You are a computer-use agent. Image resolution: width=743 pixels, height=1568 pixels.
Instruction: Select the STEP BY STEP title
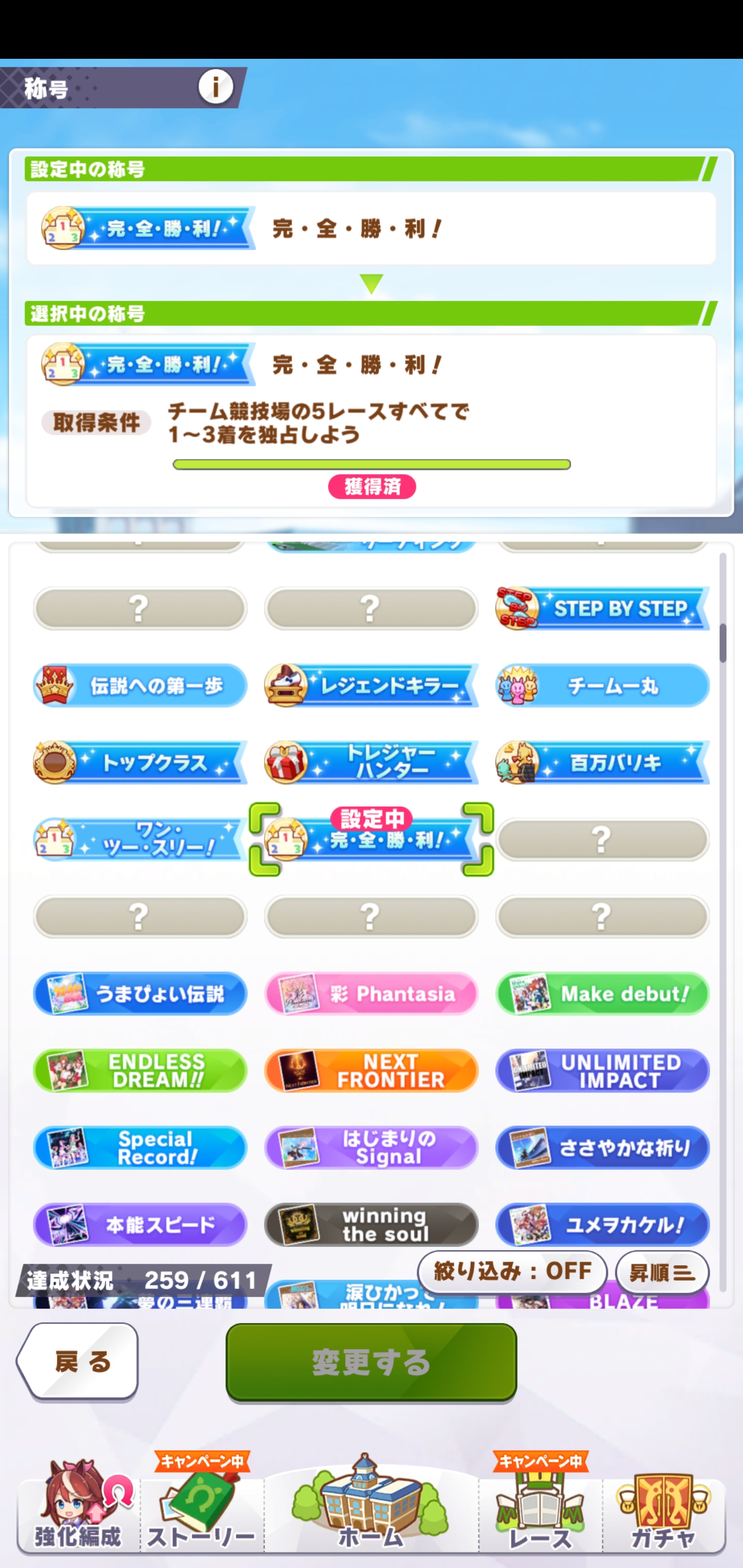[x=602, y=609]
